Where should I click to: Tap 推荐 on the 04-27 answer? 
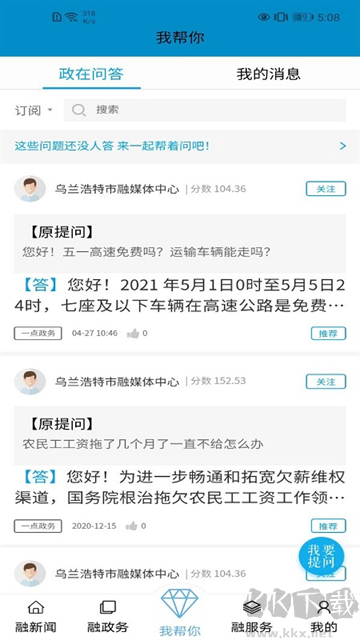click(328, 333)
